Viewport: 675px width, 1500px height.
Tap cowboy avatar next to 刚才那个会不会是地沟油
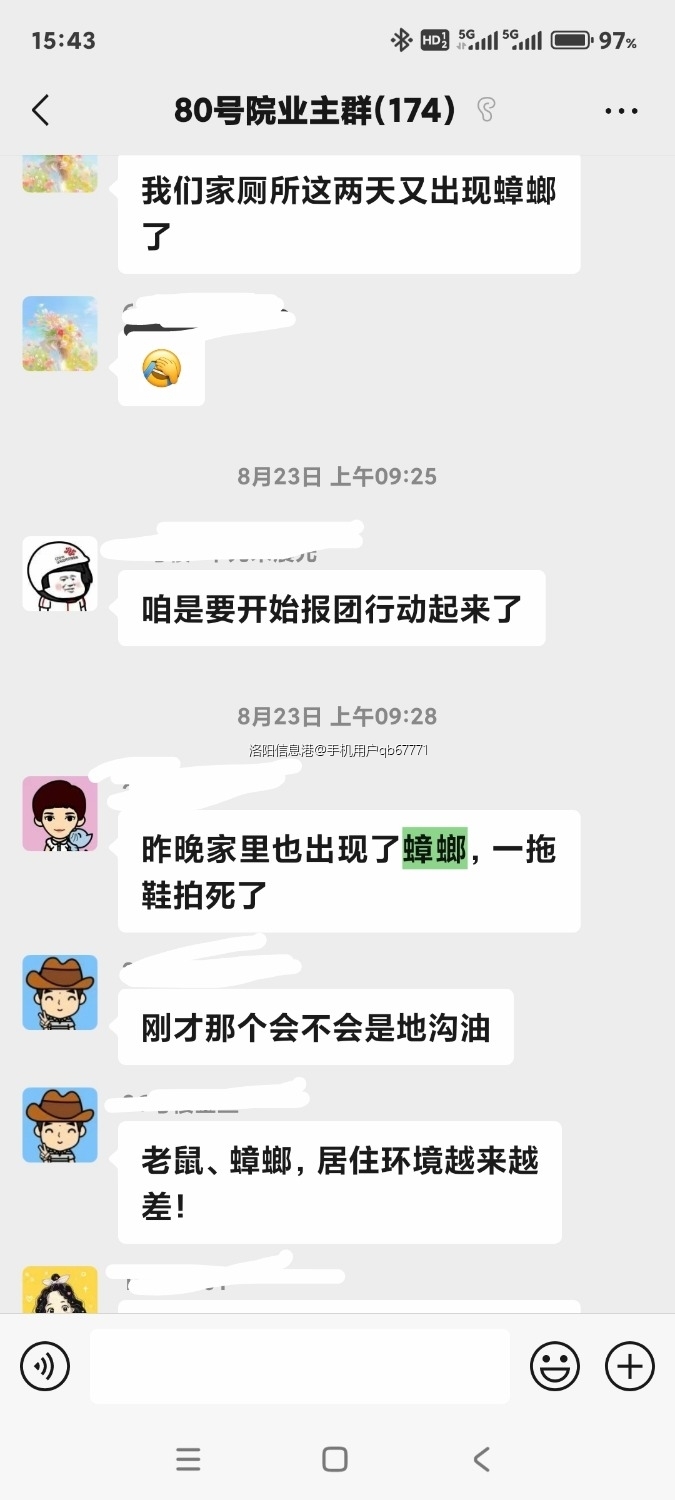(60, 992)
